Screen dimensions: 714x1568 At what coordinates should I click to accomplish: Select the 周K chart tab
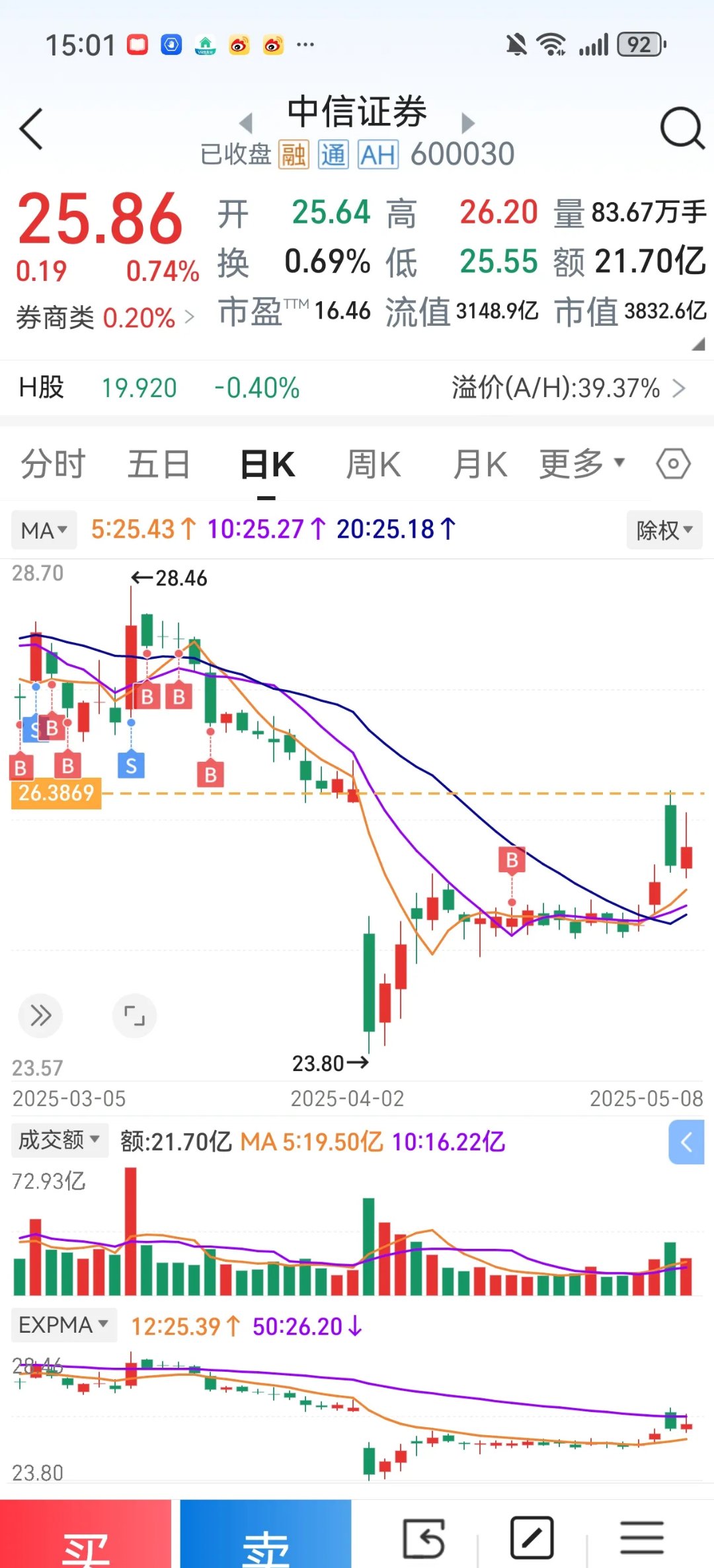tap(374, 464)
